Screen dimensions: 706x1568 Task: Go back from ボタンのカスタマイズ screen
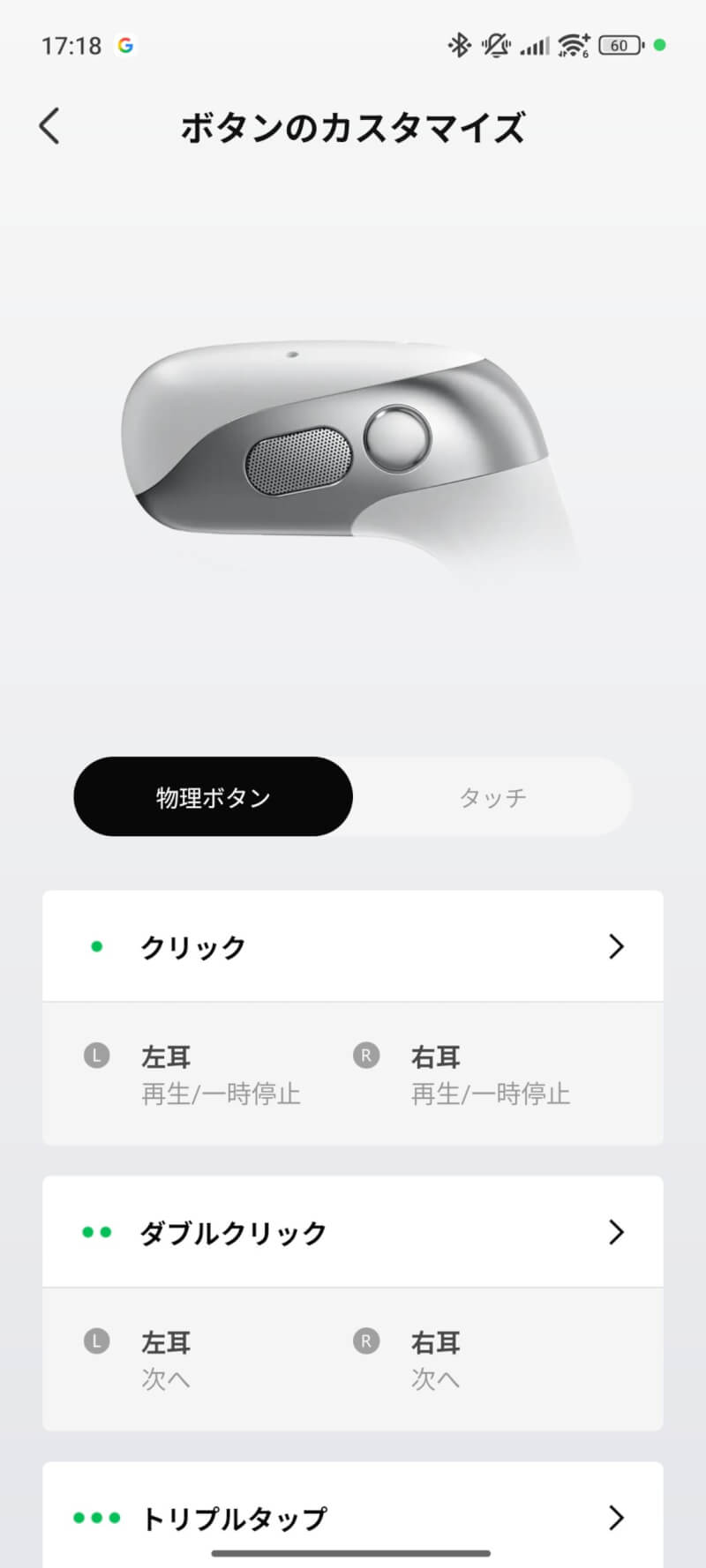[50, 126]
